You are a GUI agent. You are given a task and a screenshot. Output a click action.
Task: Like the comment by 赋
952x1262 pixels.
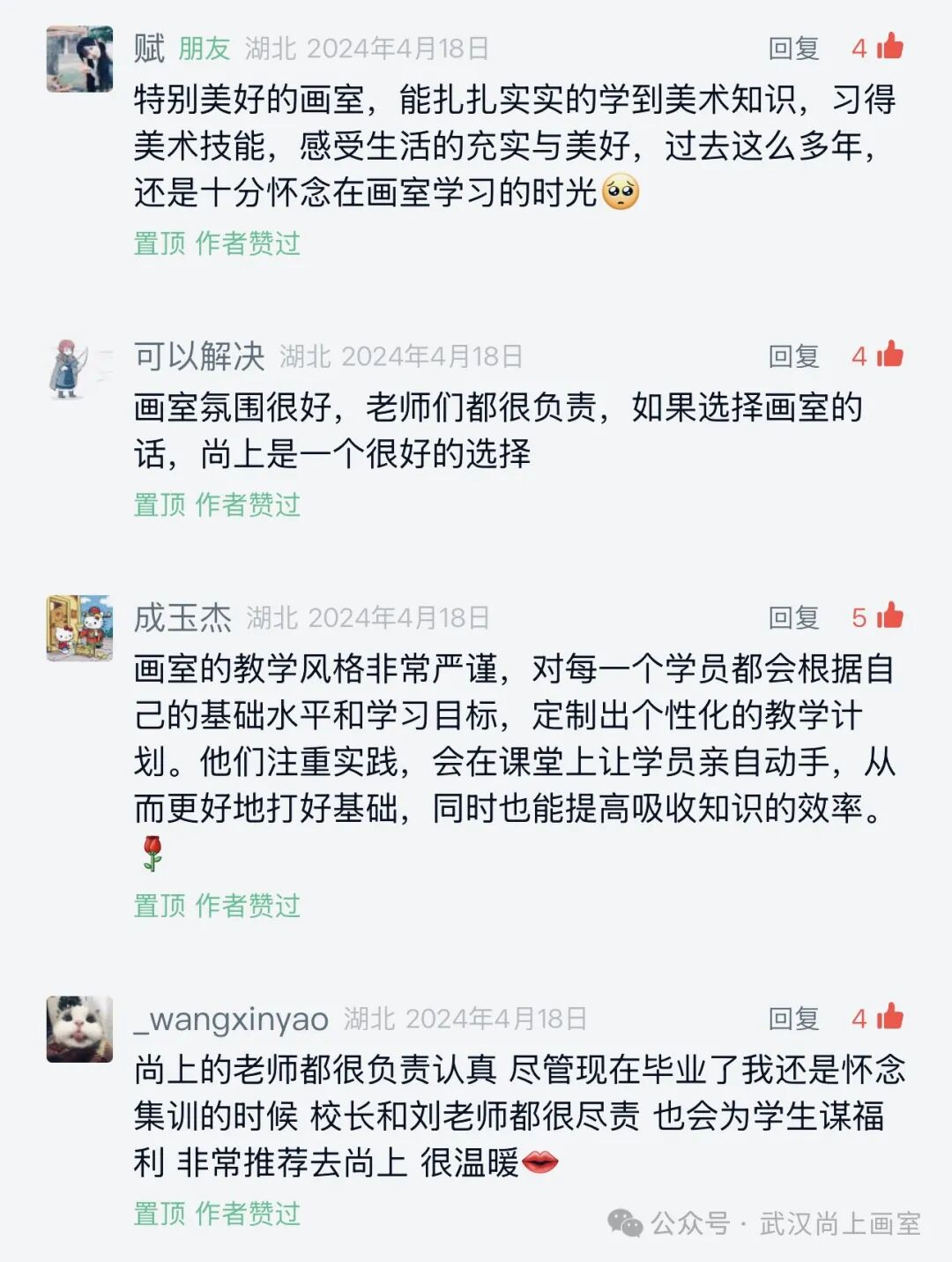[889, 46]
